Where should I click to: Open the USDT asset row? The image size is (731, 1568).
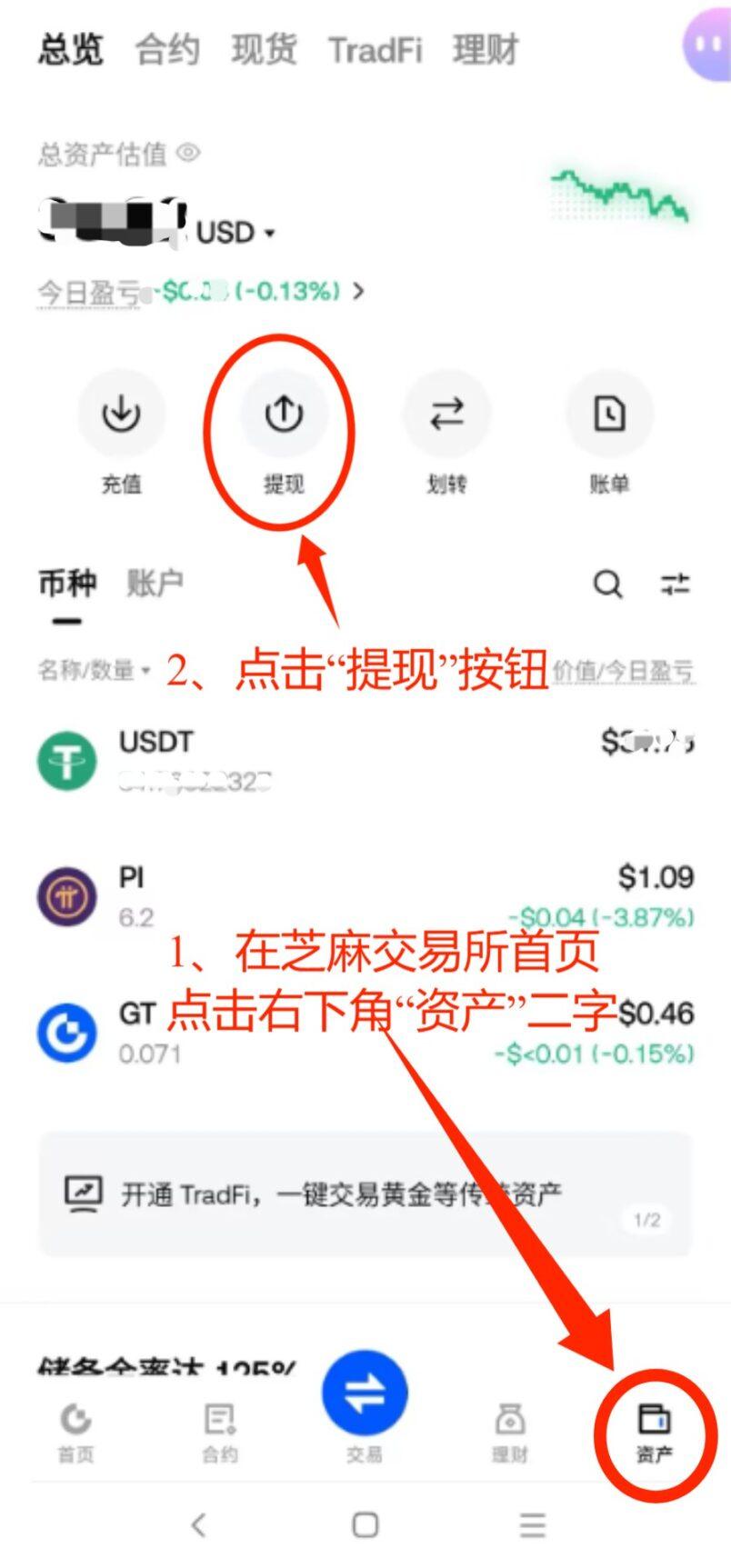coord(364,760)
